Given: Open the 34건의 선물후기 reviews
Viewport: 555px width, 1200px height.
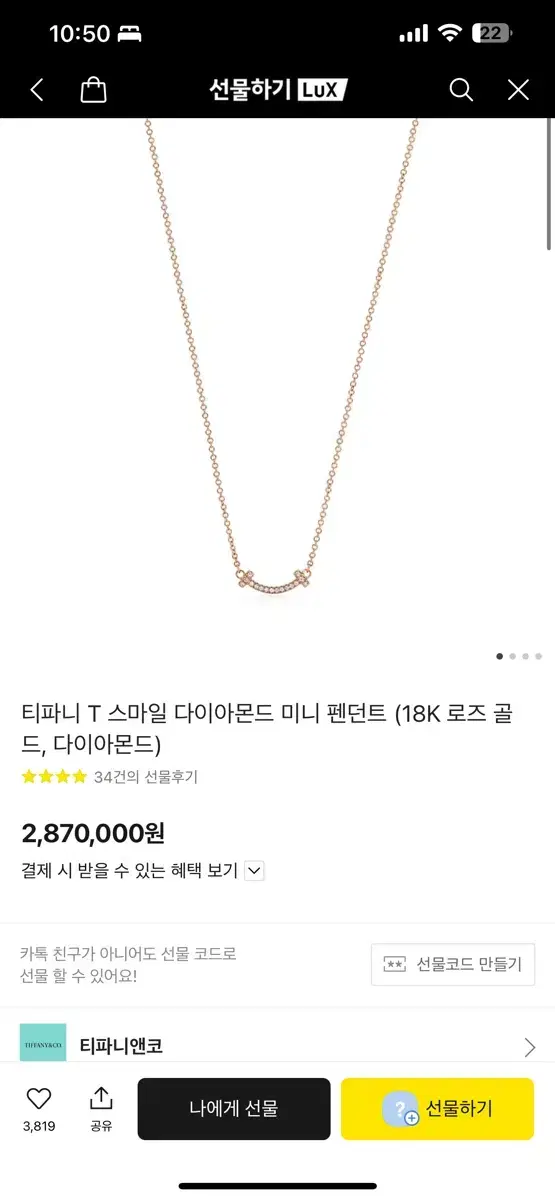Looking at the screenshot, I should pos(146,777).
